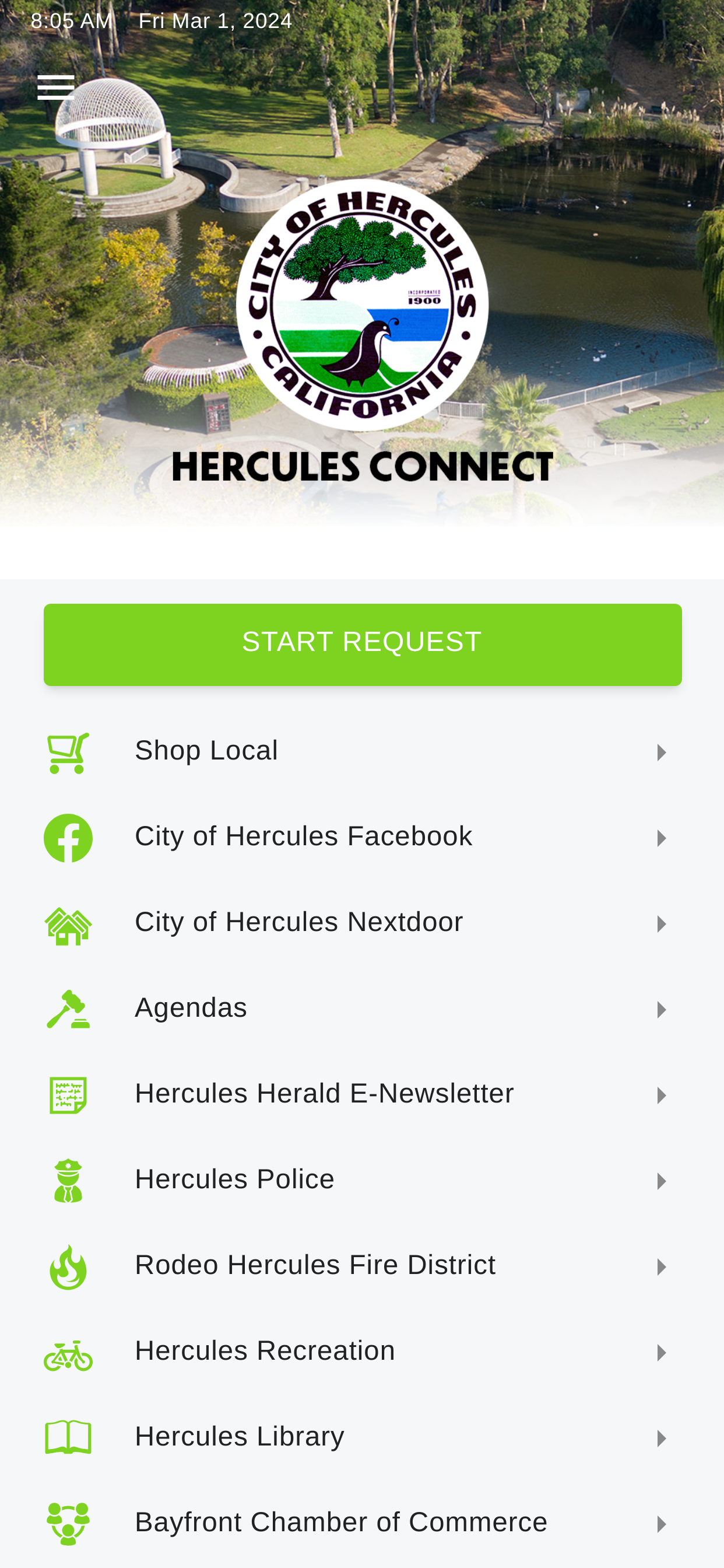Open City of Hercules Facebook entry
The height and width of the screenshot is (1568, 724).
(304, 837)
